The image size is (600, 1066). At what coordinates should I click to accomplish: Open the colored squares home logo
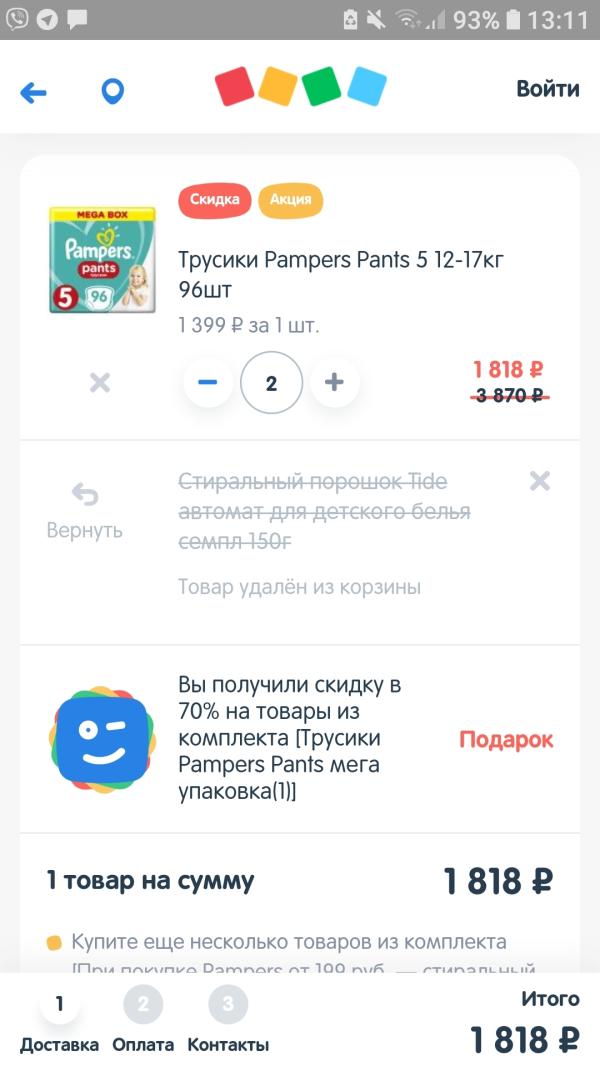click(x=300, y=87)
